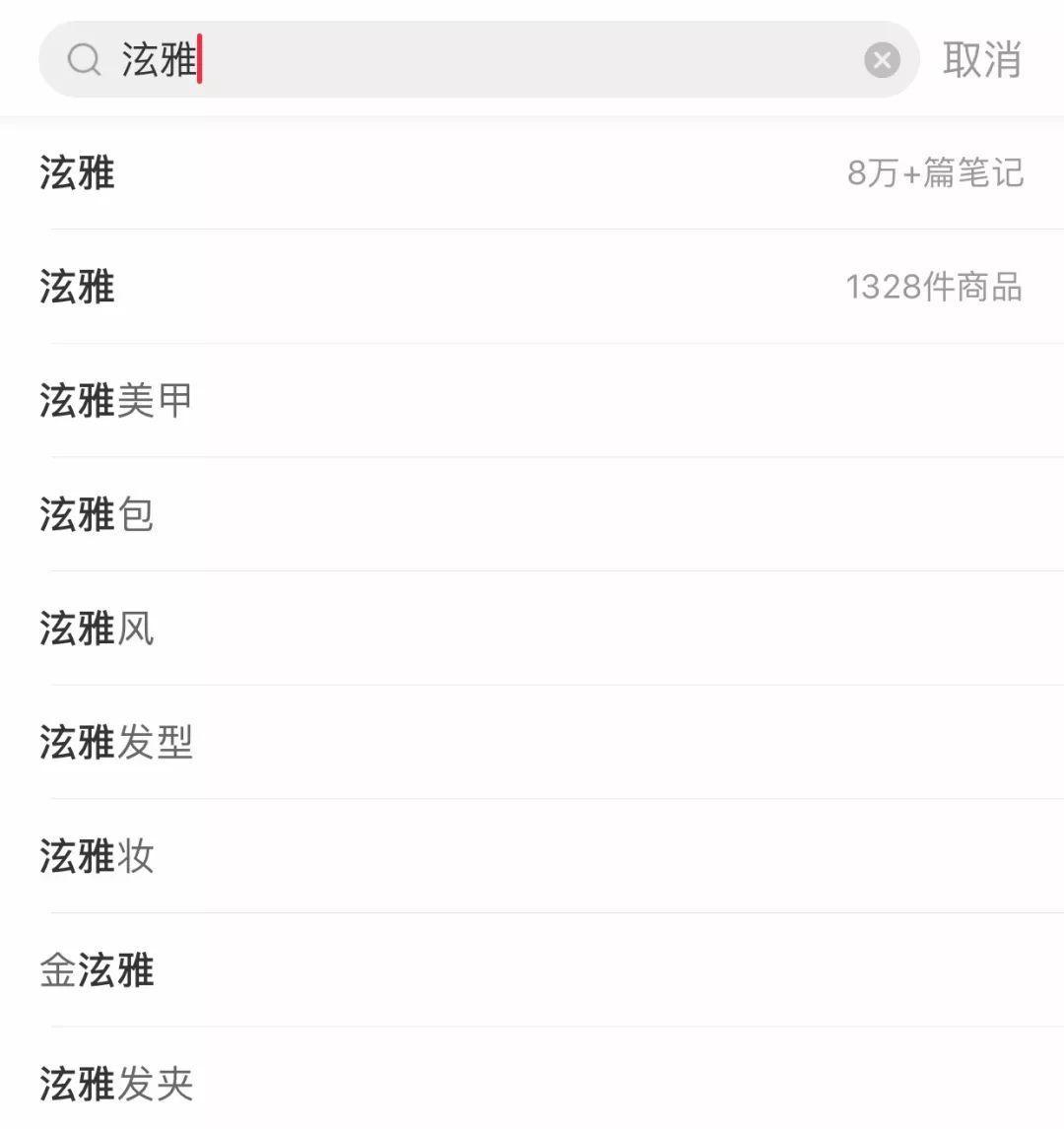Clear the search query using the circular x icon
Screen dimensions: 1064x1129
coord(882,60)
